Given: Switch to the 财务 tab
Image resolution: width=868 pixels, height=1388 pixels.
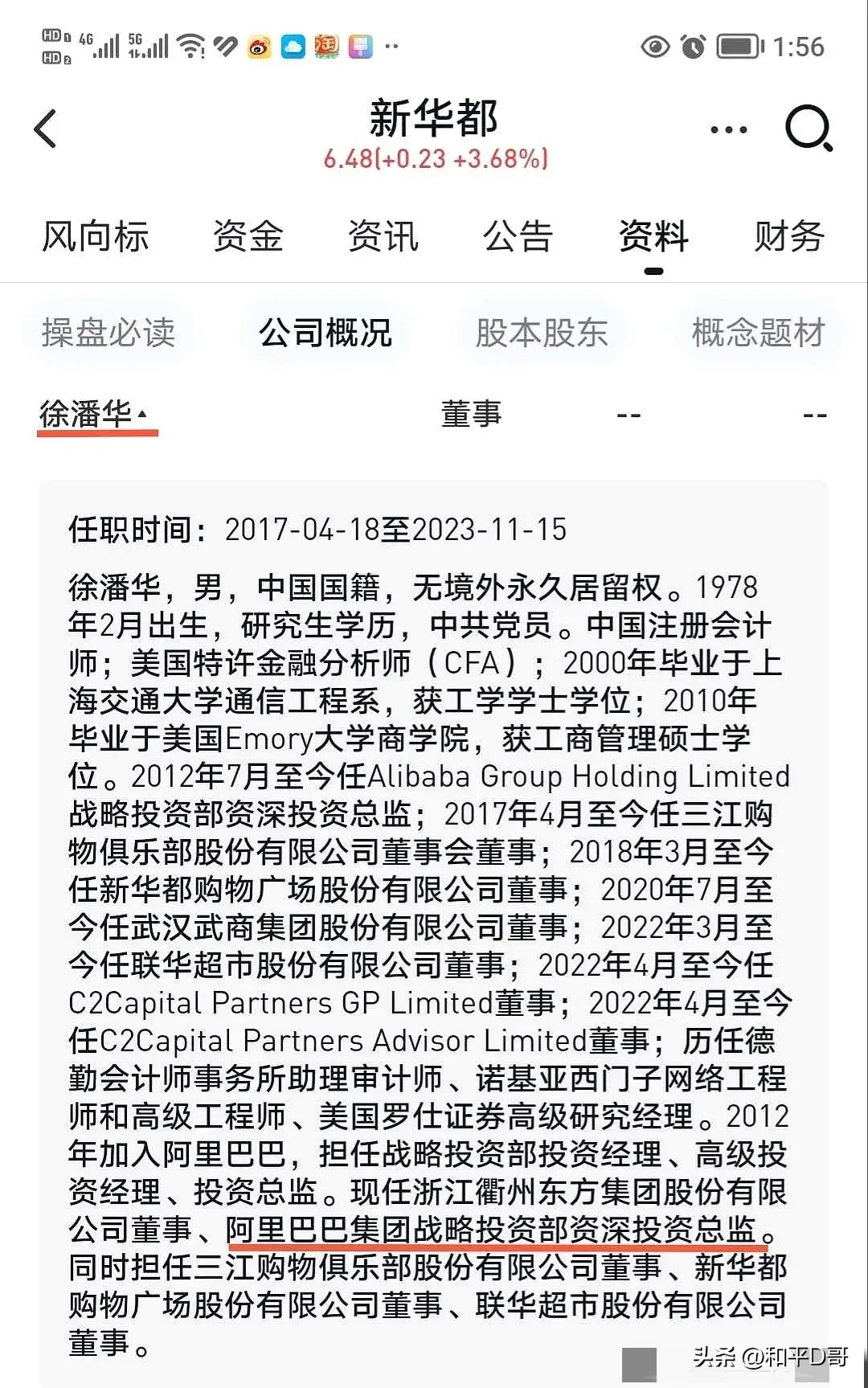Looking at the screenshot, I should pyautogui.click(x=788, y=236).
